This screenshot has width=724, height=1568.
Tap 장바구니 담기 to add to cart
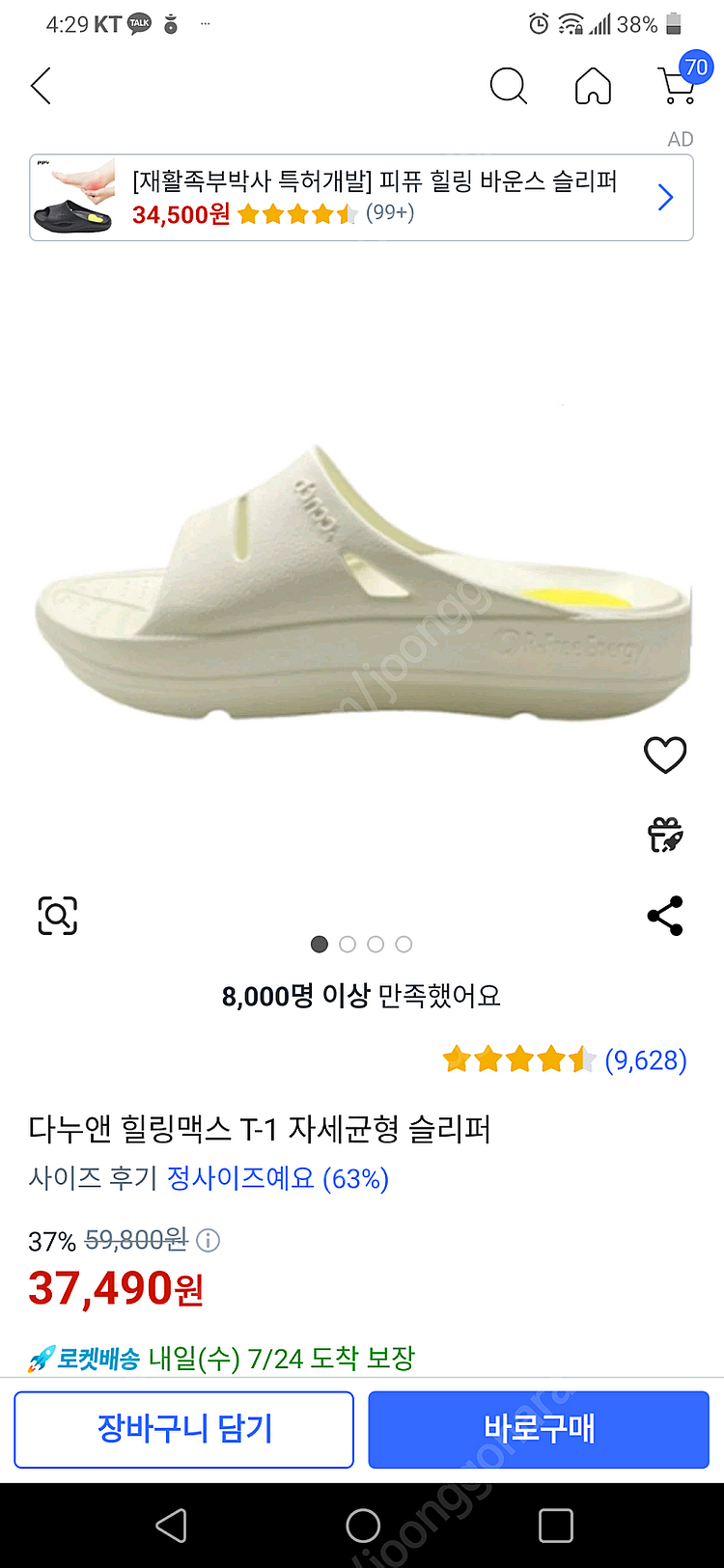tap(183, 1429)
